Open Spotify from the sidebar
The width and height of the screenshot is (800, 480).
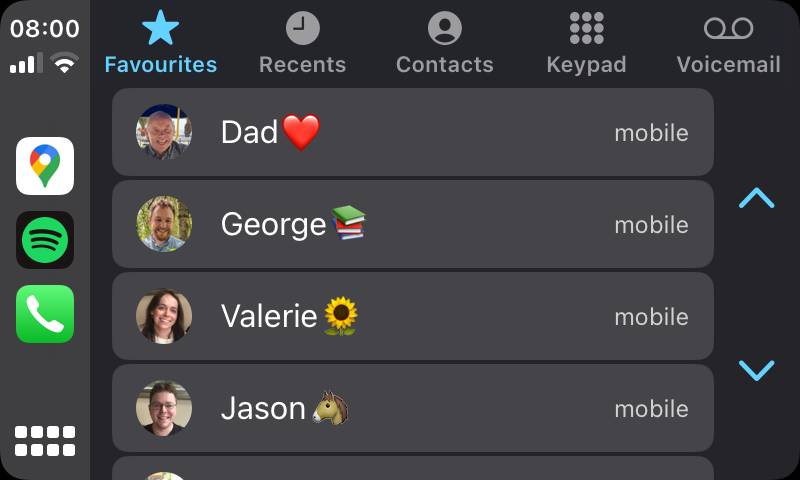tap(45, 240)
